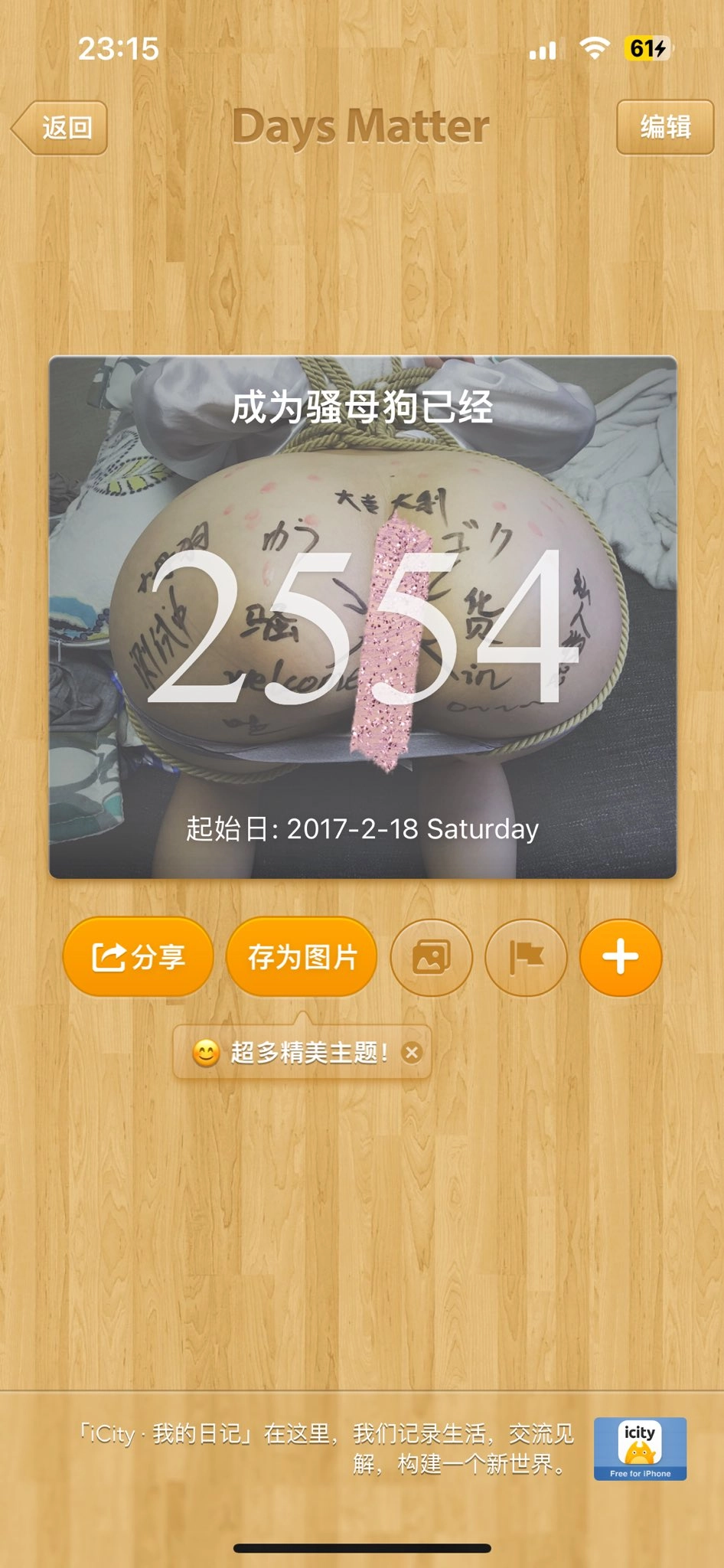The height and width of the screenshot is (1568, 724).
Task: Share this event via 分享
Action: (x=138, y=957)
